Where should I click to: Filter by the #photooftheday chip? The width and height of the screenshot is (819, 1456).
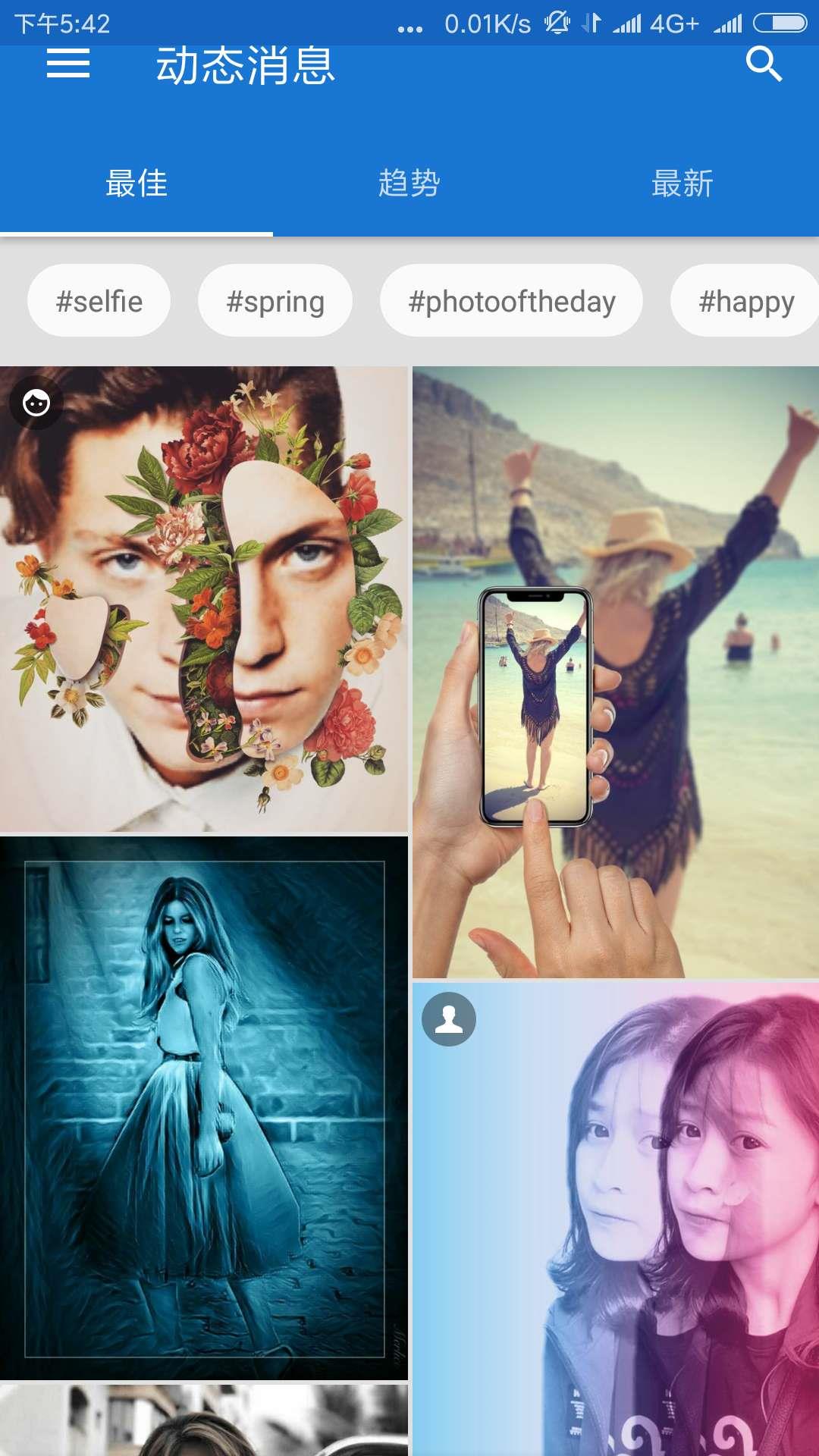click(512, 301)
